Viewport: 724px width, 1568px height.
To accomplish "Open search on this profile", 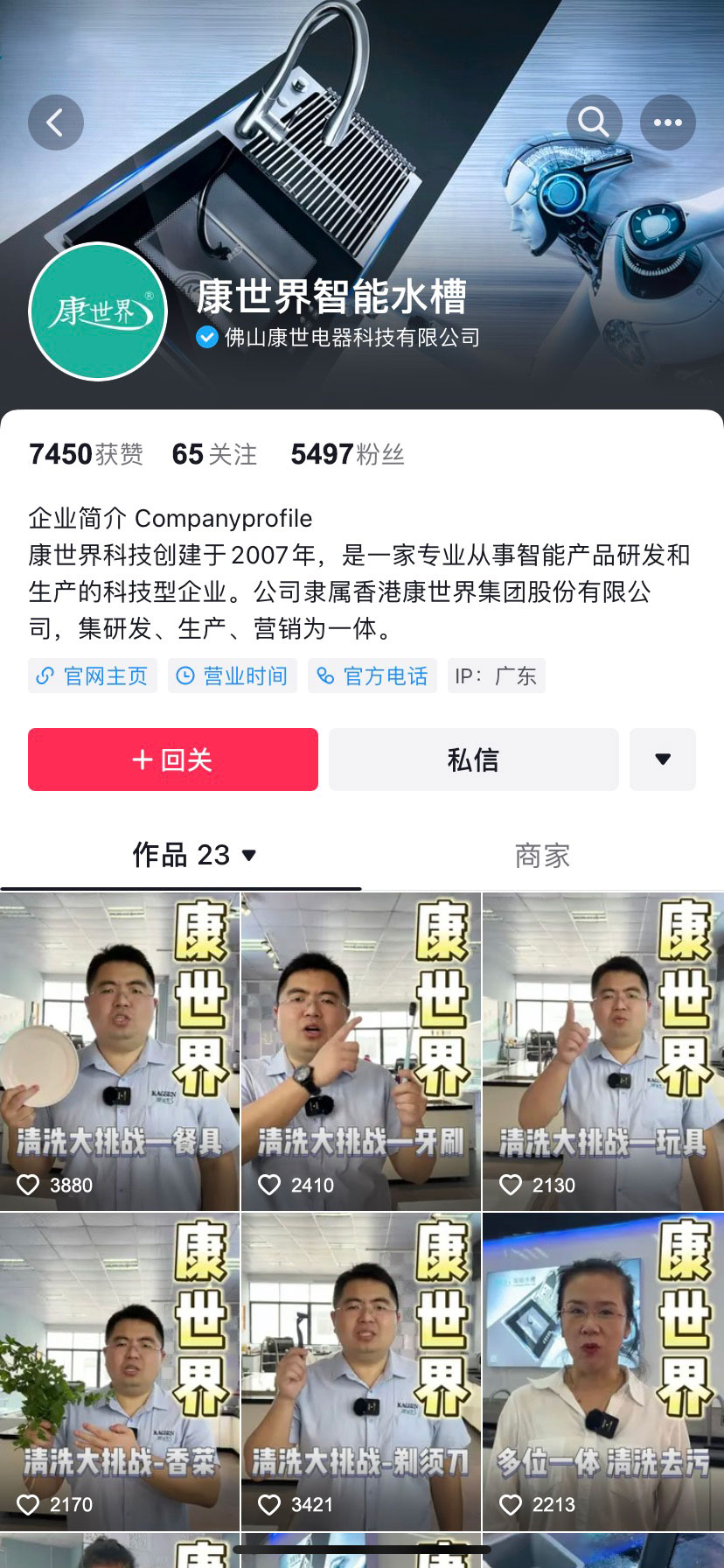I will 594,122.
